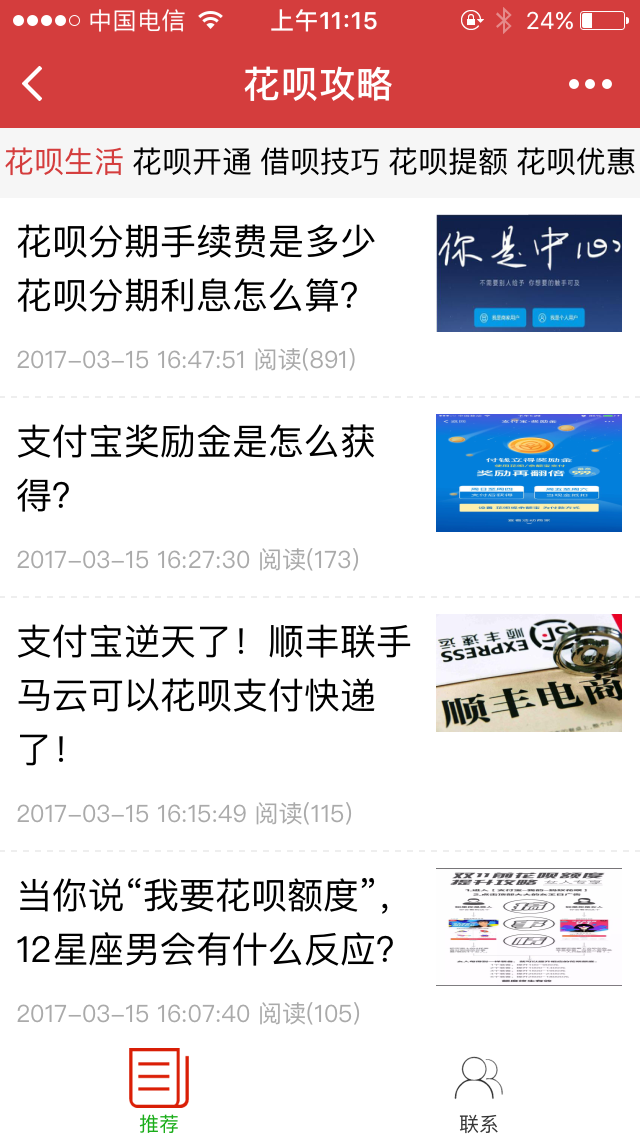Screen dimensions: 640x1136
Task: Tap the 你是中心 article thumbnail
Action: [528, 273]
